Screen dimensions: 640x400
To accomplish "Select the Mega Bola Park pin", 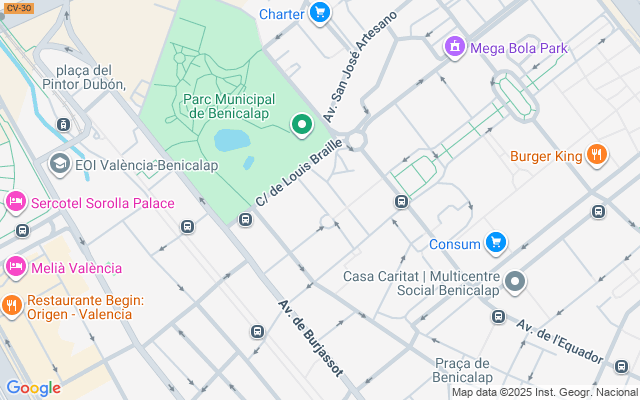I will coord(455,47).
